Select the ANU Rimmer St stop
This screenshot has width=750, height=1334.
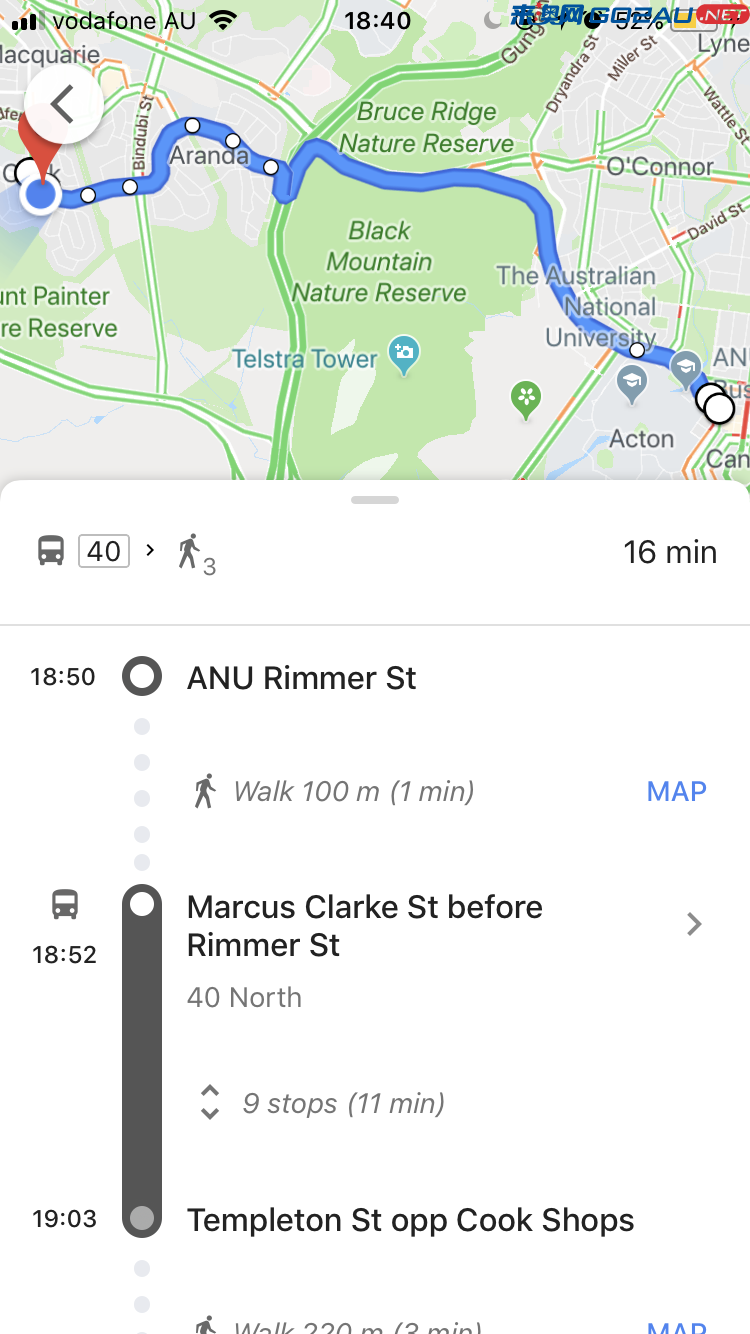tap(301, 678)
